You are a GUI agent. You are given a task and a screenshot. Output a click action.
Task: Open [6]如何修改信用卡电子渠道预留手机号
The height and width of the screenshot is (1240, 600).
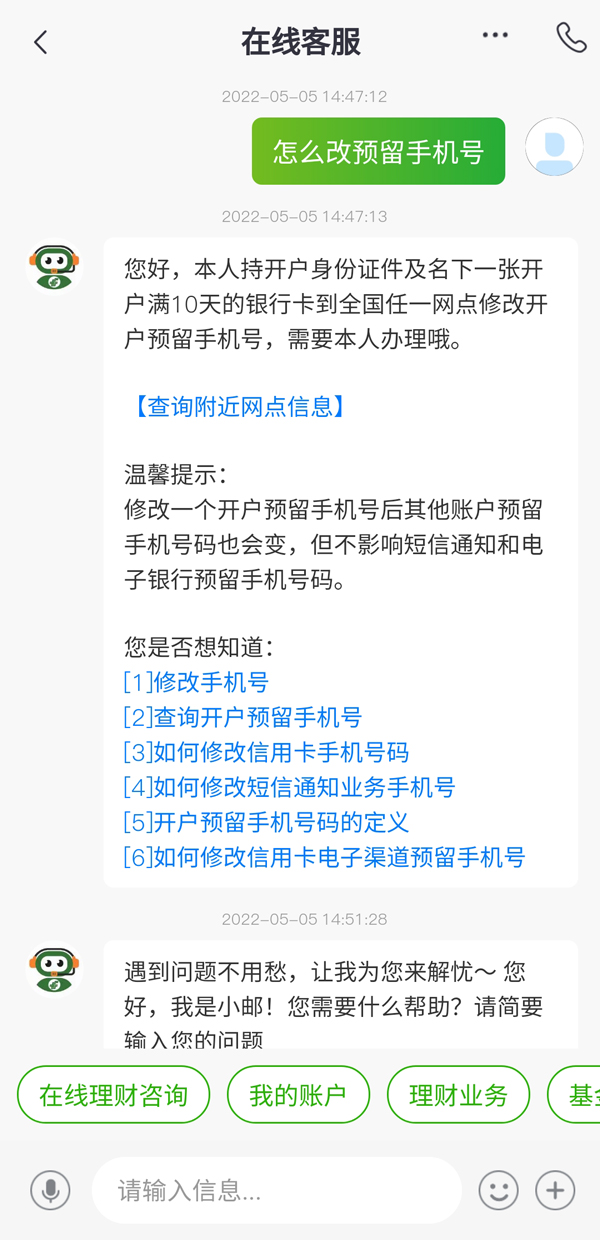pos(324,857)
